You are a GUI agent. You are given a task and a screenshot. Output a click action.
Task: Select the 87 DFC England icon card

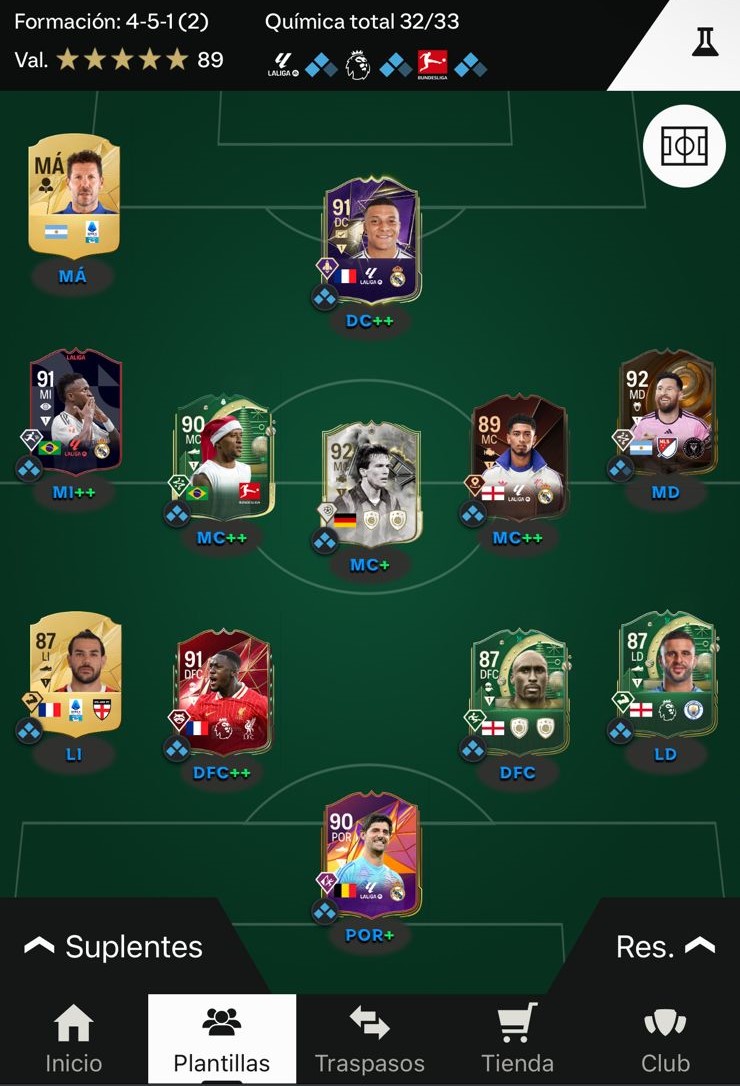(x=518, y=692)
